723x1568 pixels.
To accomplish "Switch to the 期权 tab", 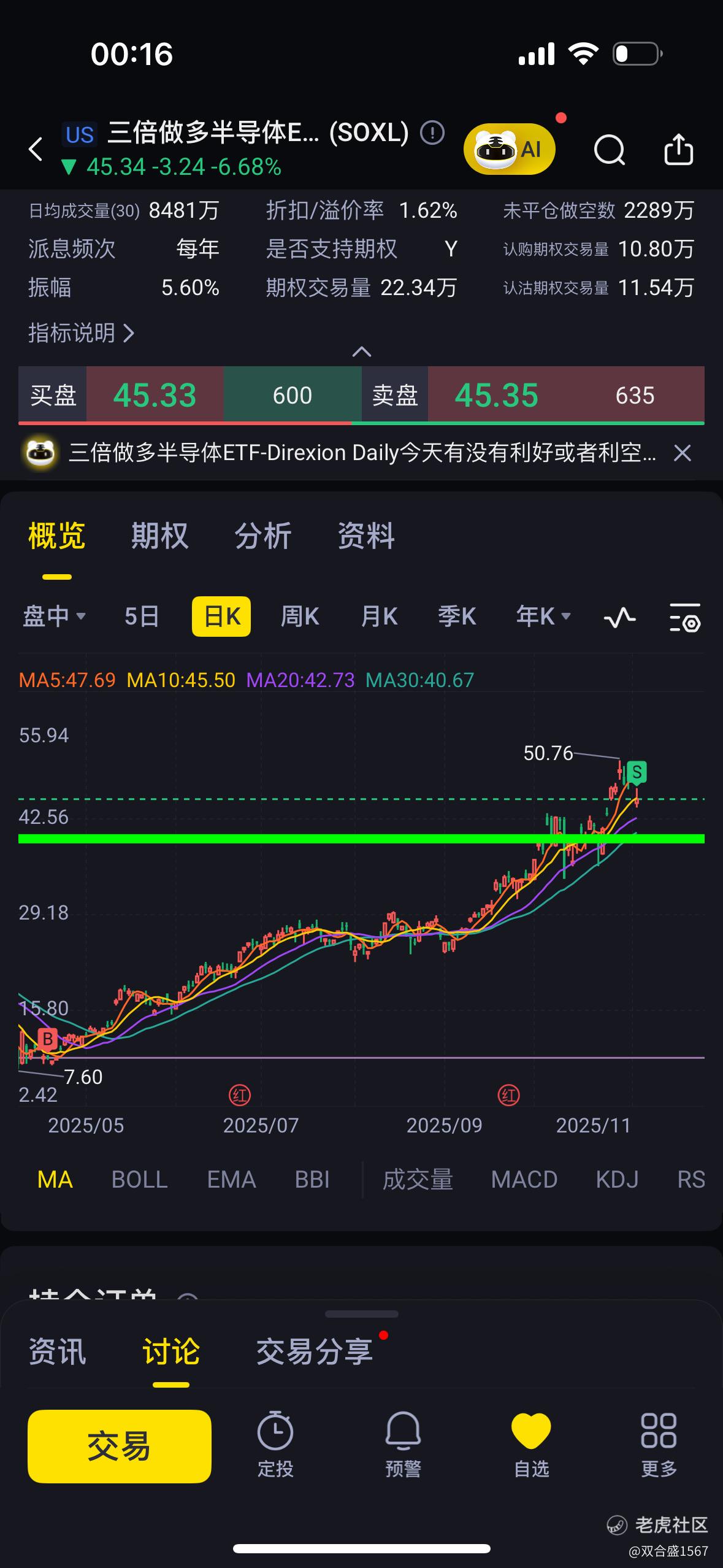I will pos(159,536).
